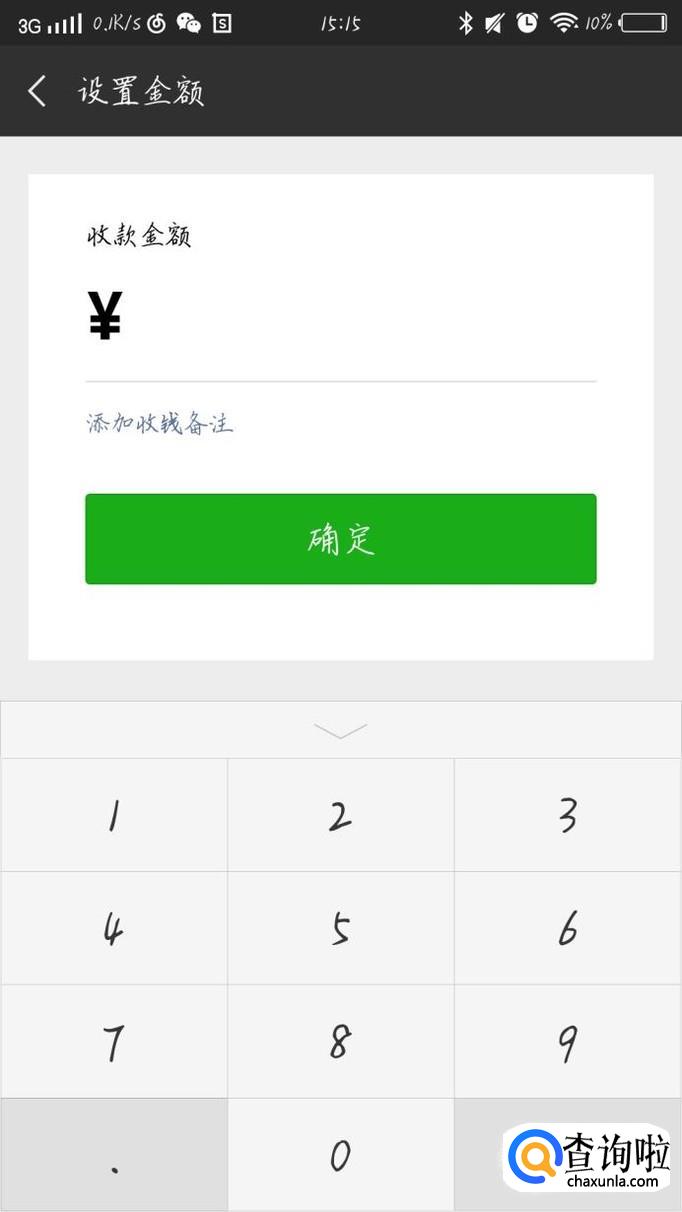Tap the 8 key
The width and height of the screenshot is (682, 1212).
[x=340, y=1041]
